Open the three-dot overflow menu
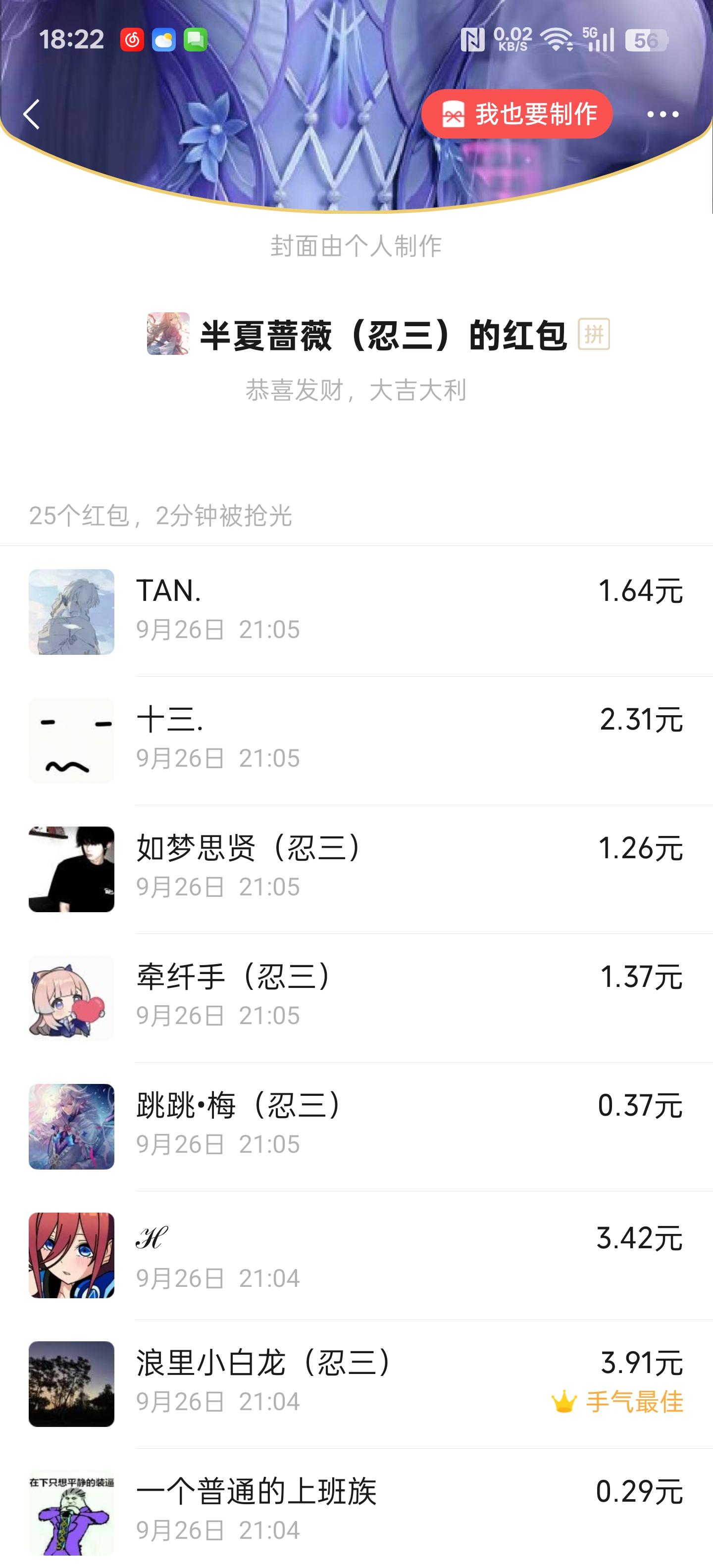 662,114
